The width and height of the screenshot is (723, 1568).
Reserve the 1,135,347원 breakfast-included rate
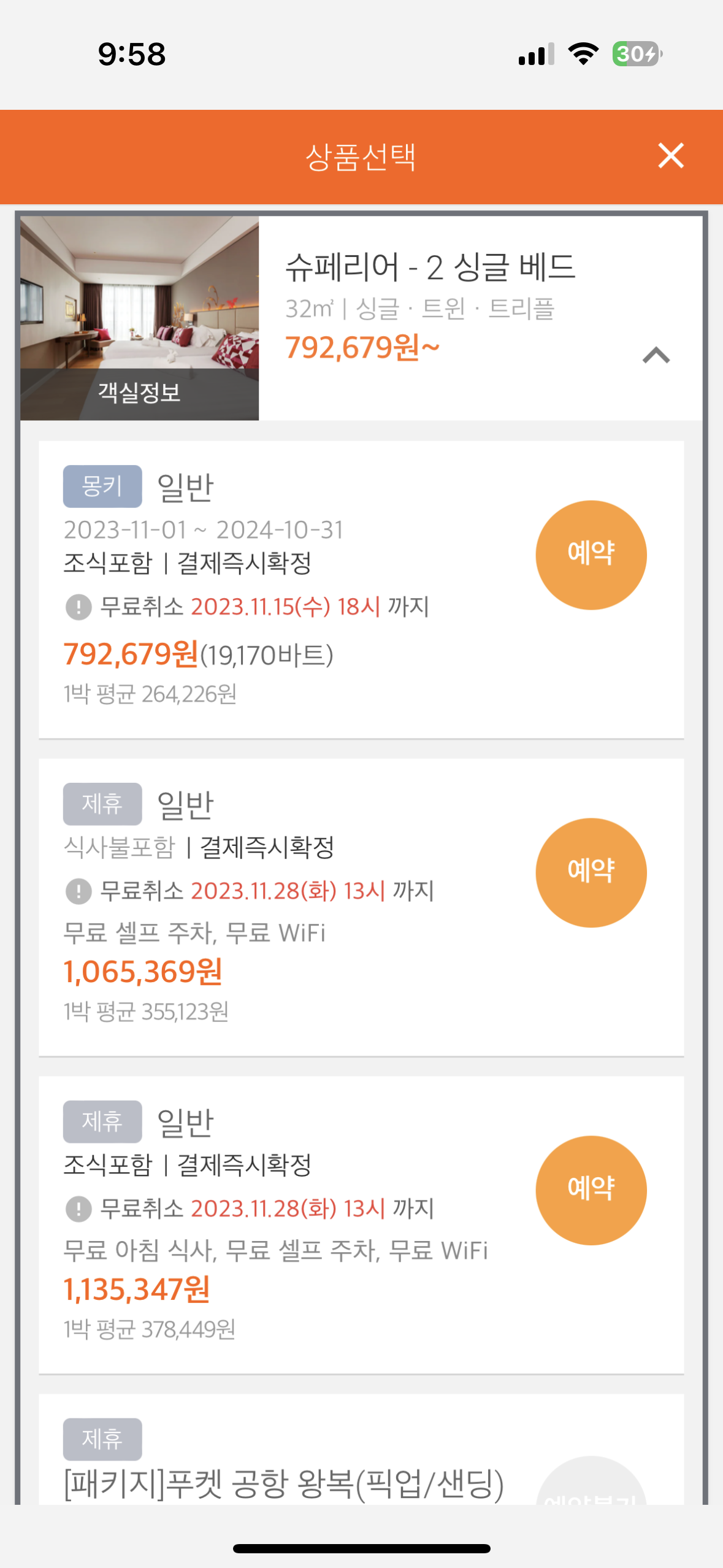pos(591,1189)
